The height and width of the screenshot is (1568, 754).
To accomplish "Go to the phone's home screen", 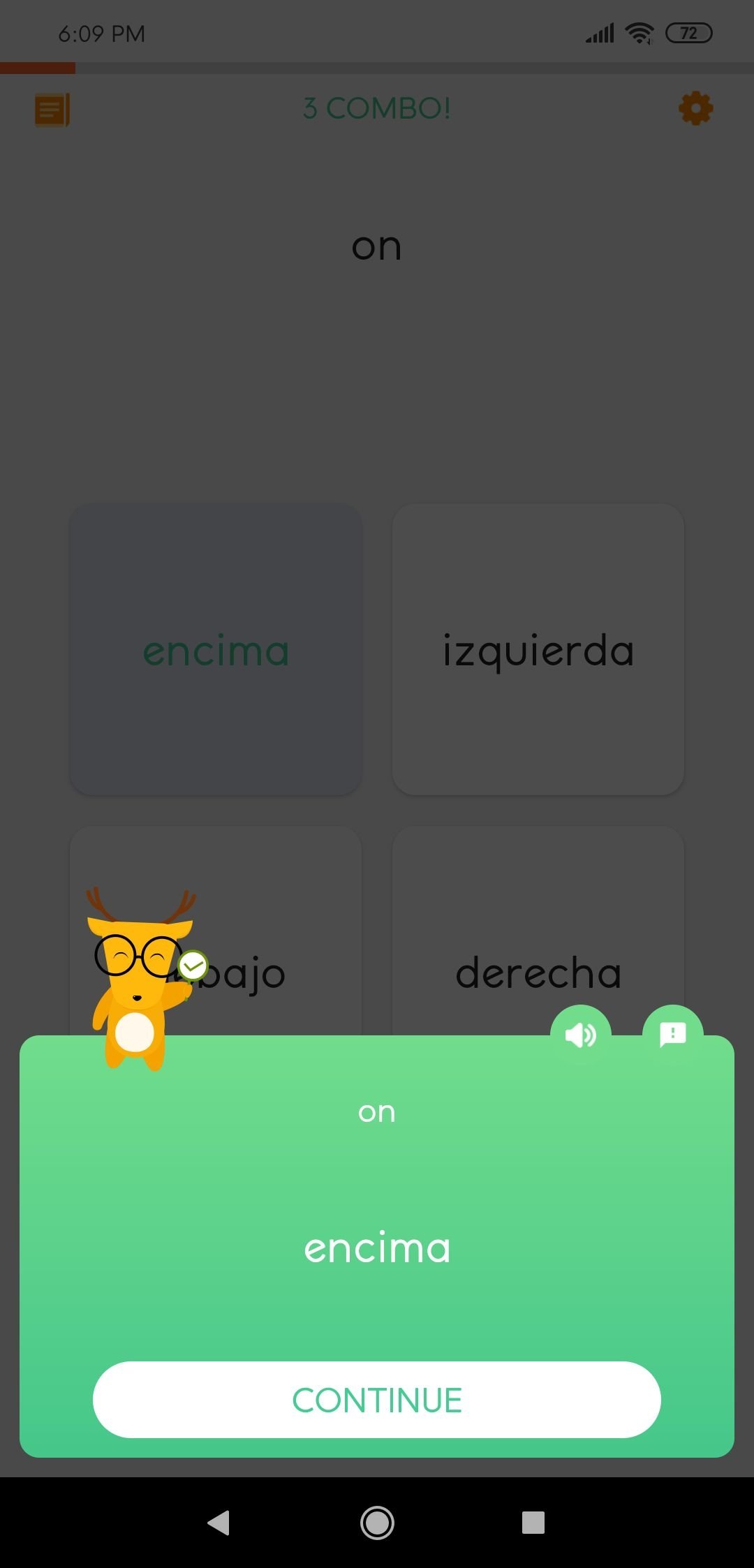I will [x=377, y=1523].
